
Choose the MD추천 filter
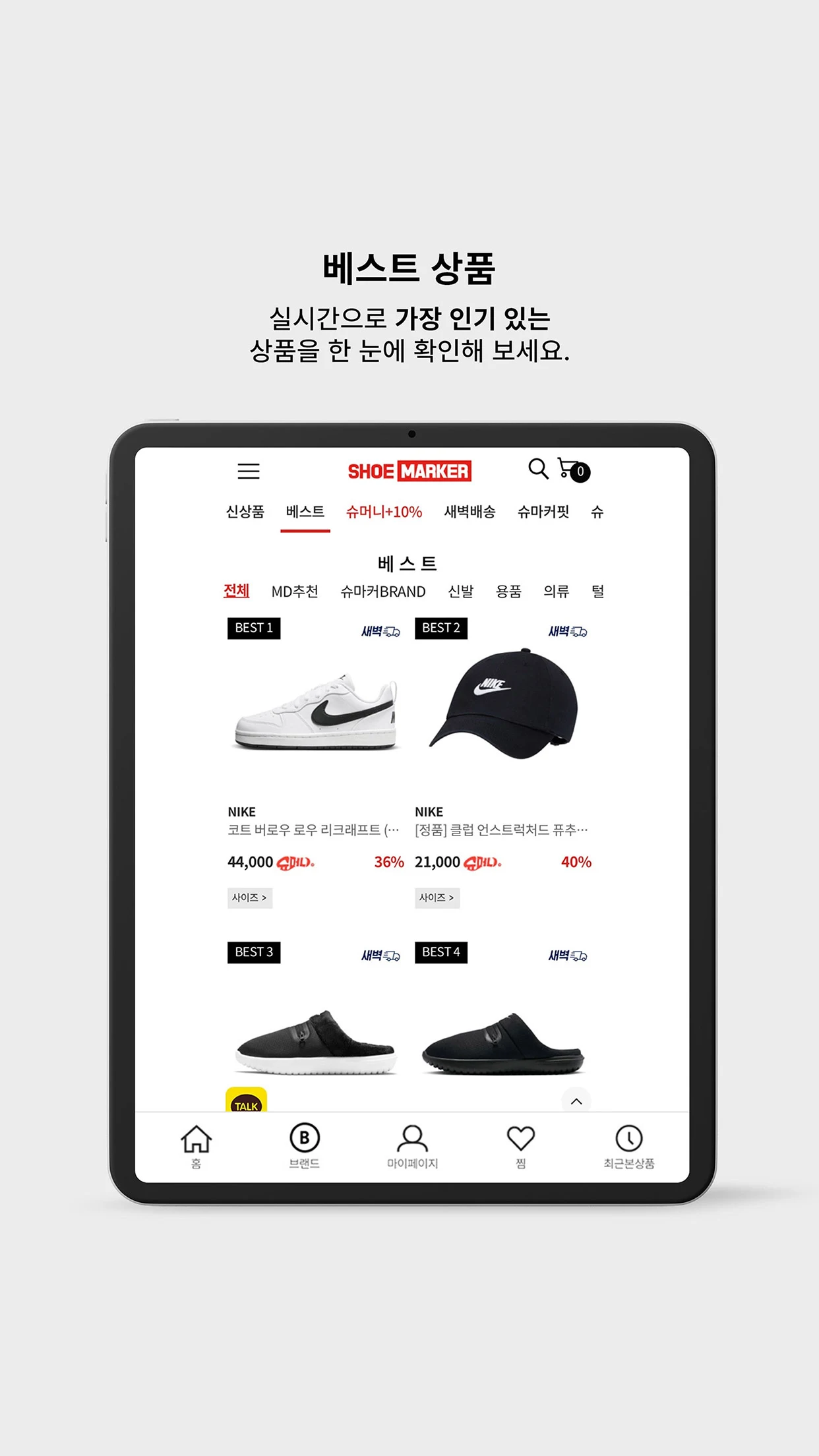tap(295, 591)
